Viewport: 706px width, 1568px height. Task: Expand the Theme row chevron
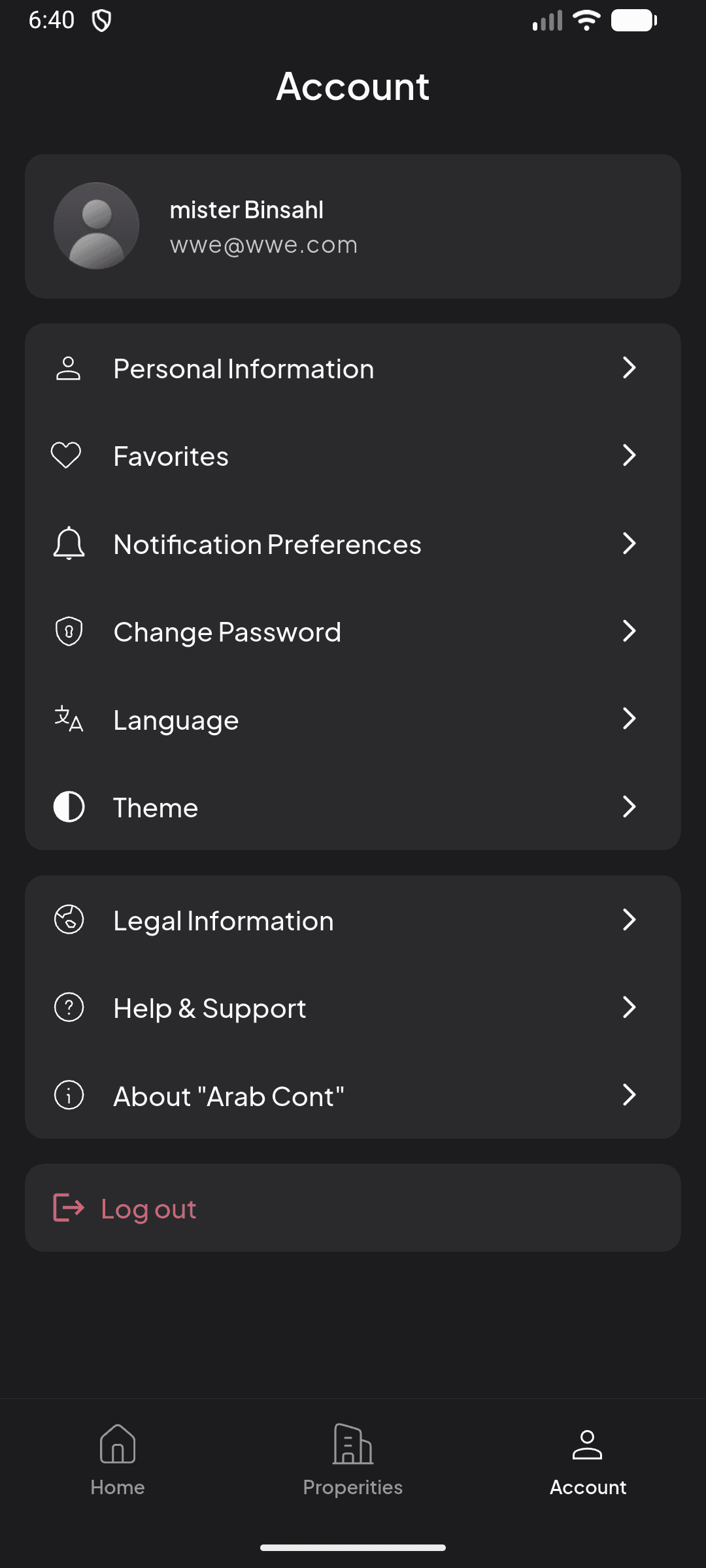click(630, 807)
